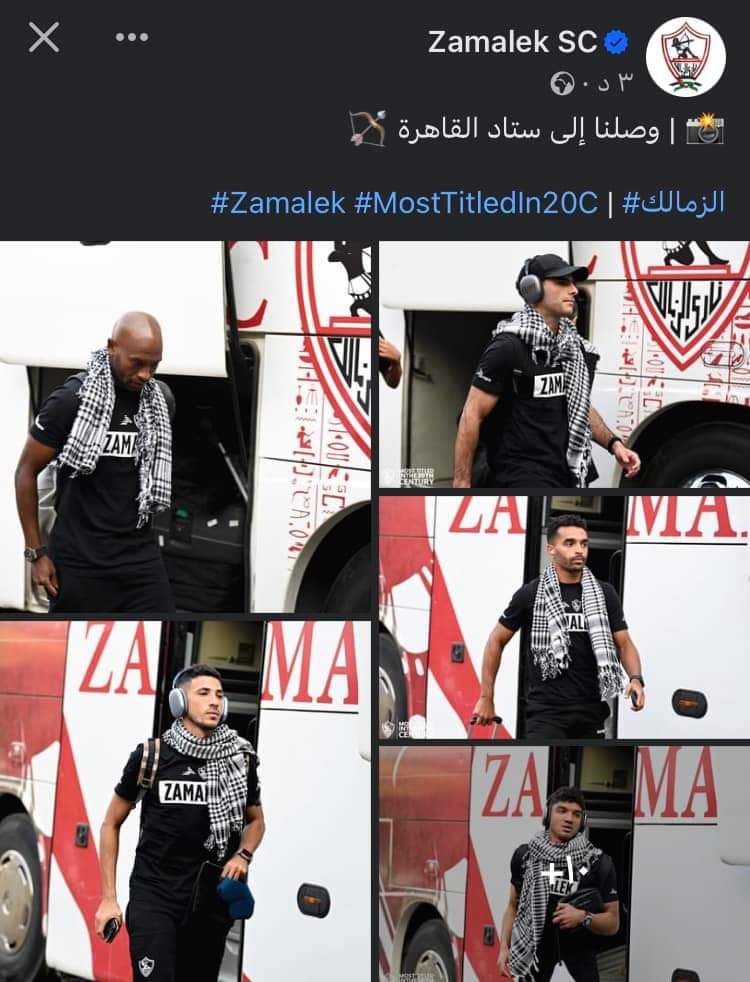Open the #MostTitledIn20C hashtag
Image resolution: width=750 pixels, height=982 pixels.
click(475, 203)
